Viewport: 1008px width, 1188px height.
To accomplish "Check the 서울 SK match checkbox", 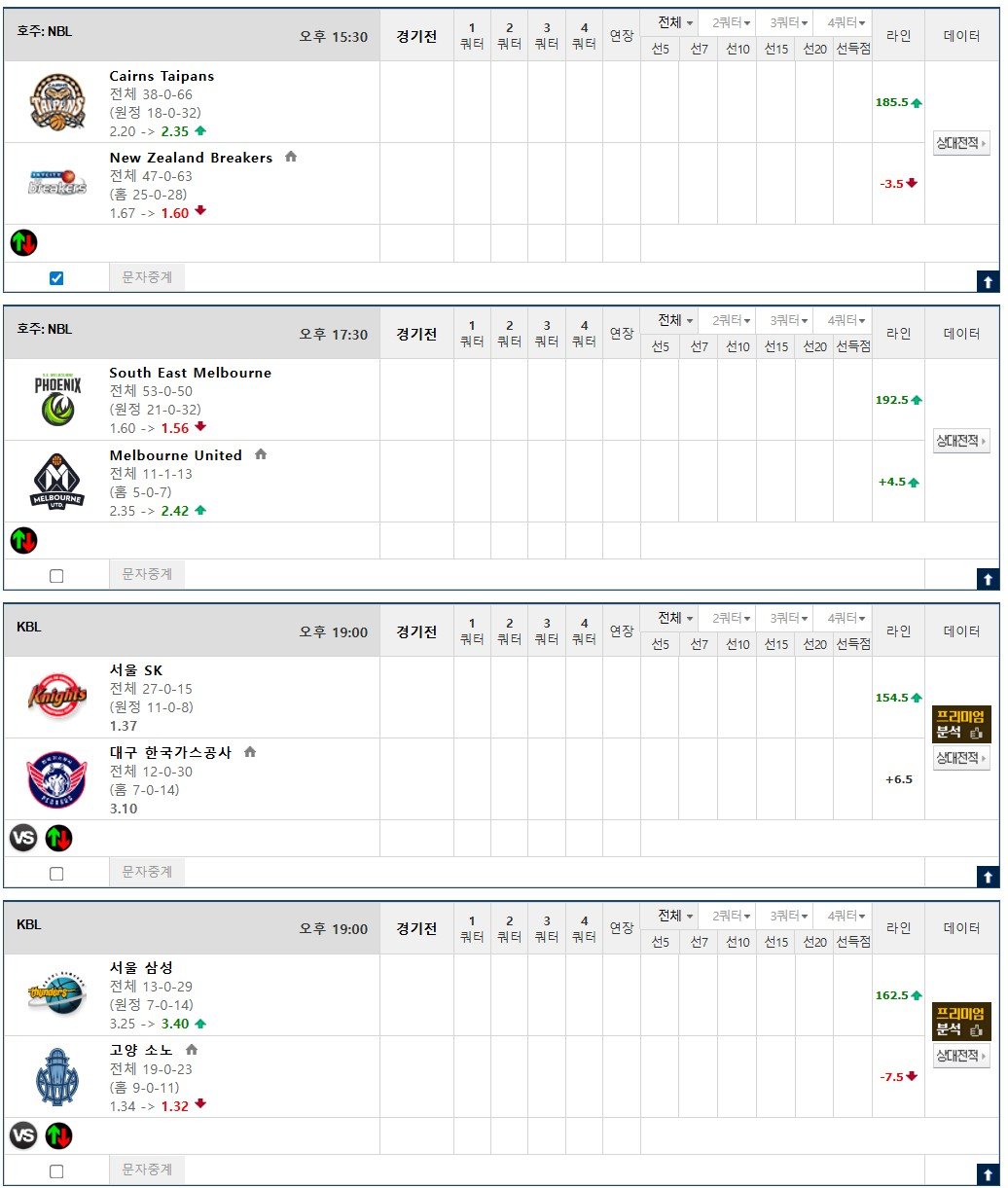I will click(56, 874).
